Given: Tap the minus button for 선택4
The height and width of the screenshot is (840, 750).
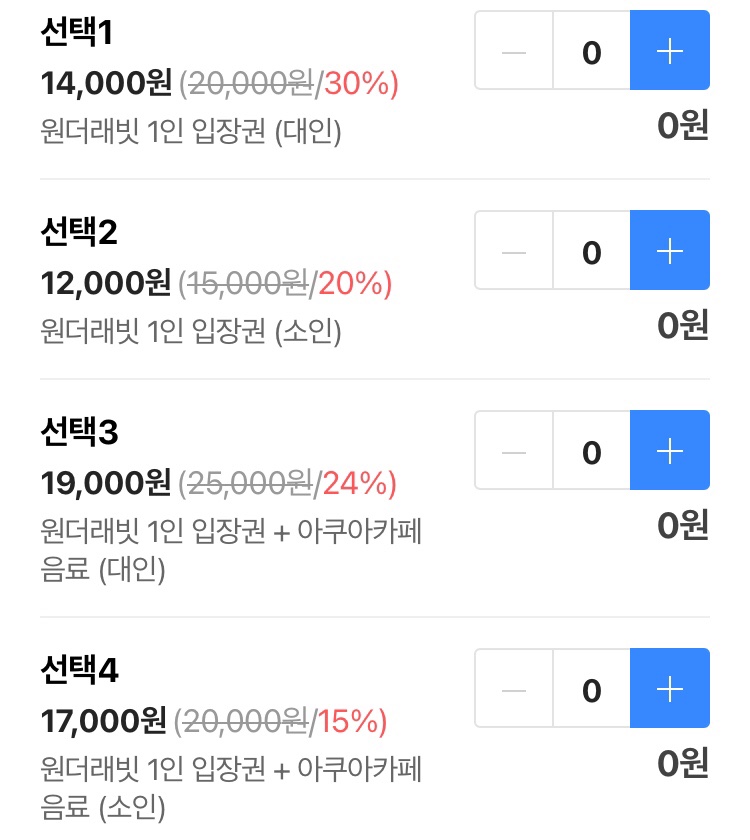Looking at the screenshot, I should [x=514, y=689].
